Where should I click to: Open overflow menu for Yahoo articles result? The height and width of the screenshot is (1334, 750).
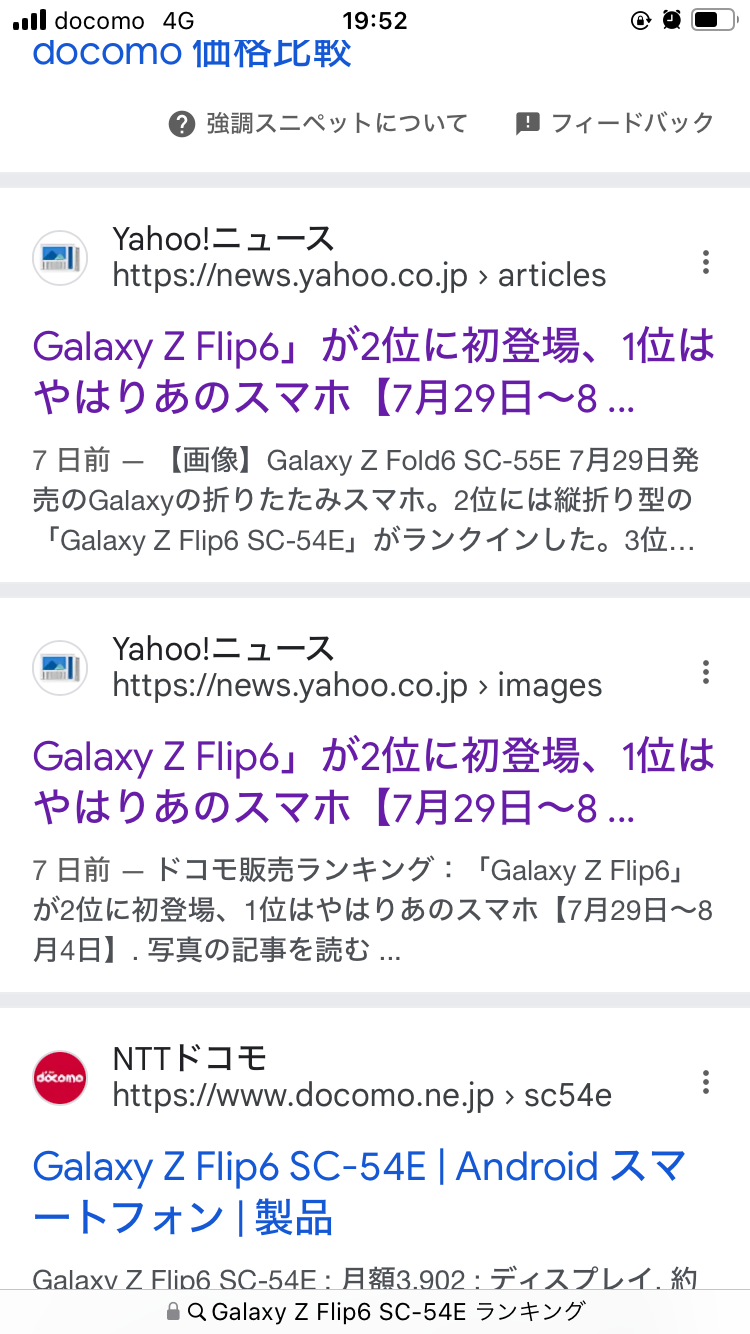(706, 263)
